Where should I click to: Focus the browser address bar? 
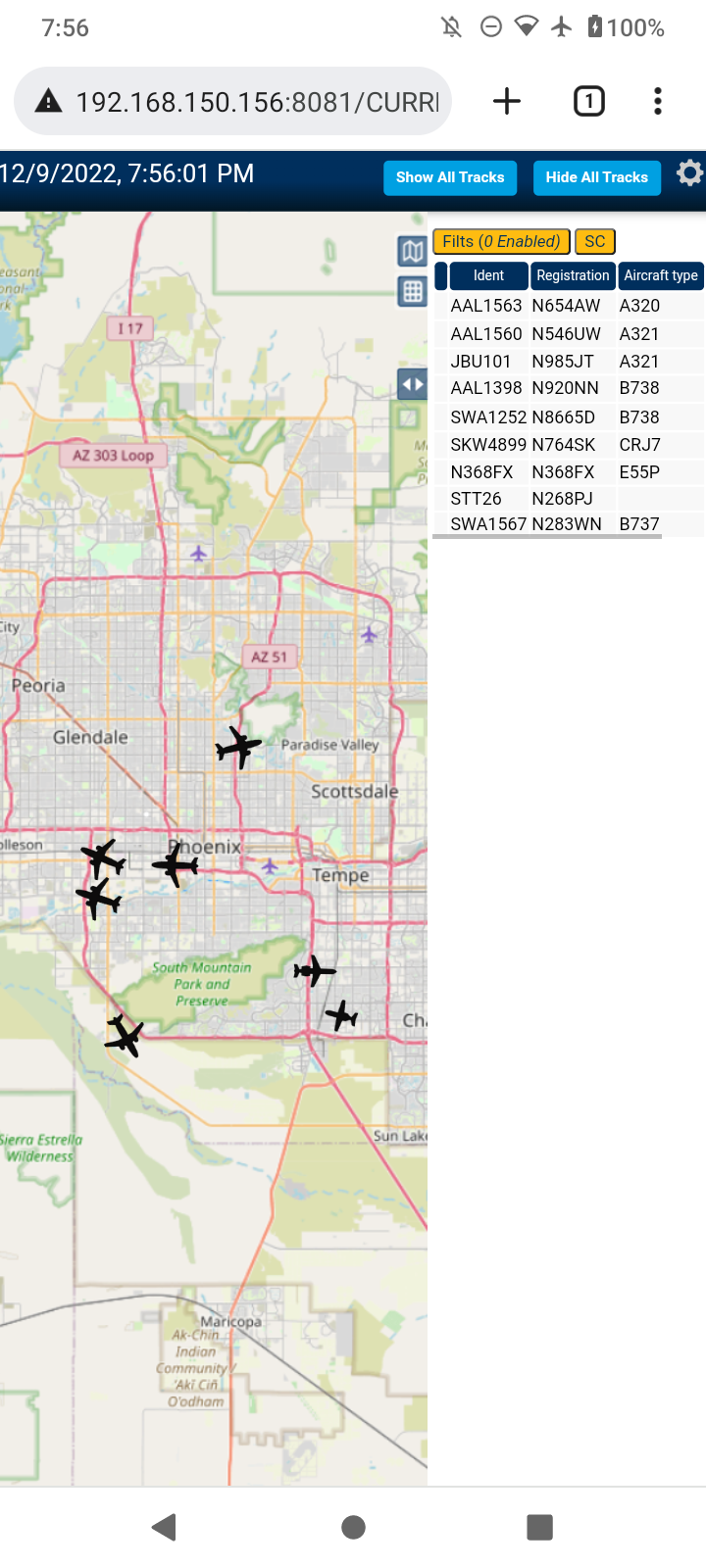[232, 101]
